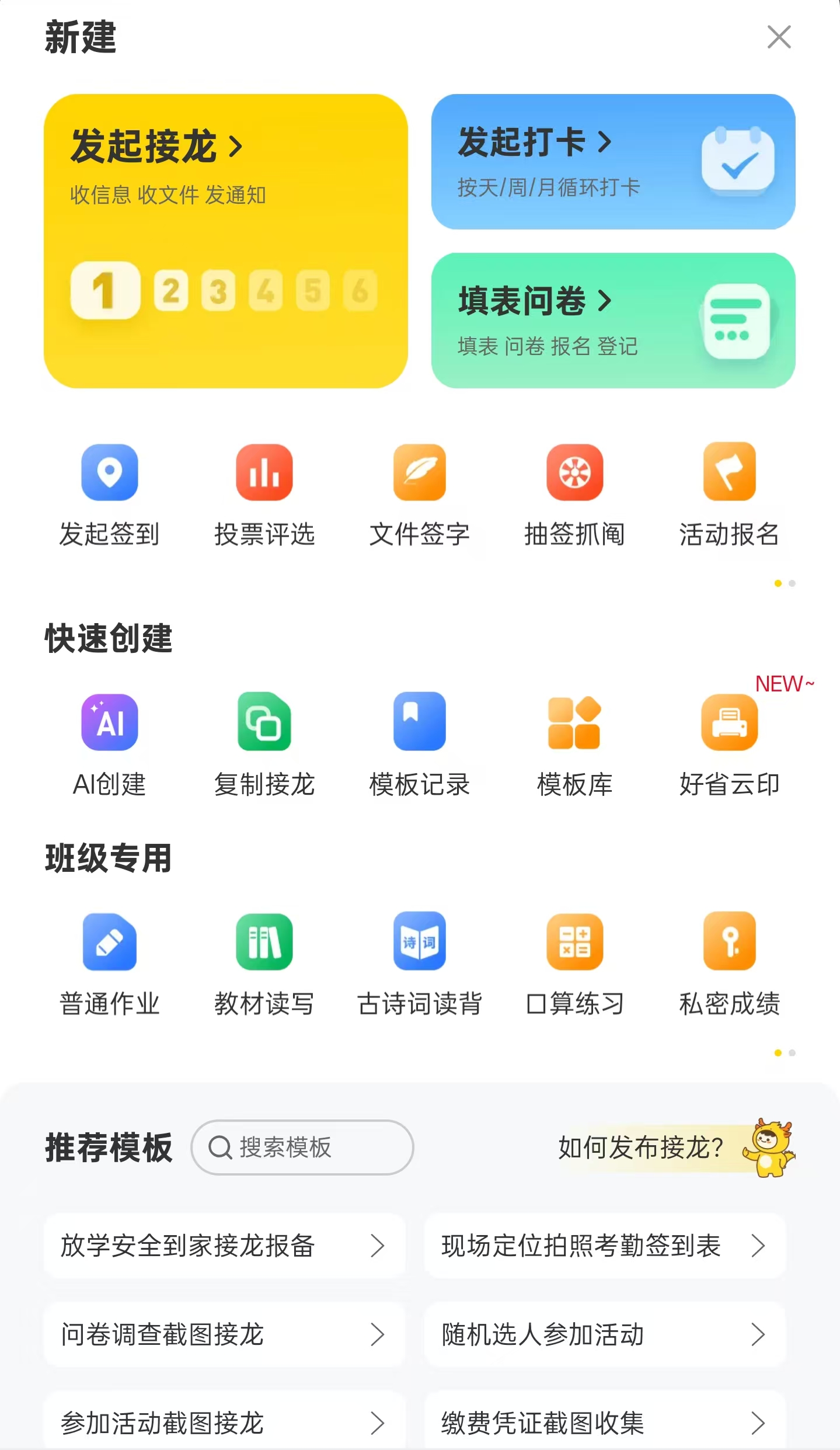
Task: Select the 随机选人参加活动 template
Action: [x=604, y=1334]
